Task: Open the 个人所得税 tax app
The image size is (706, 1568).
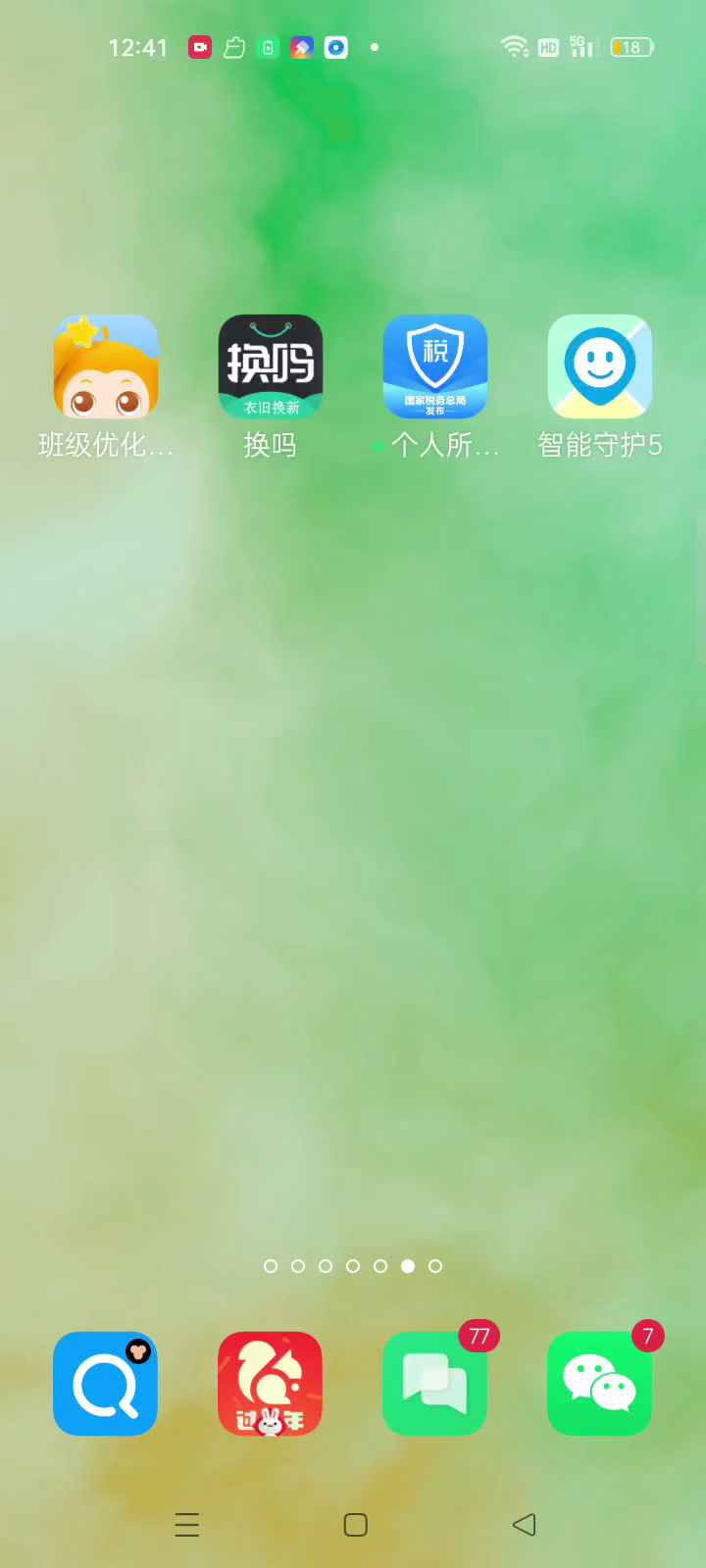Action: click(x=434, y=367)
